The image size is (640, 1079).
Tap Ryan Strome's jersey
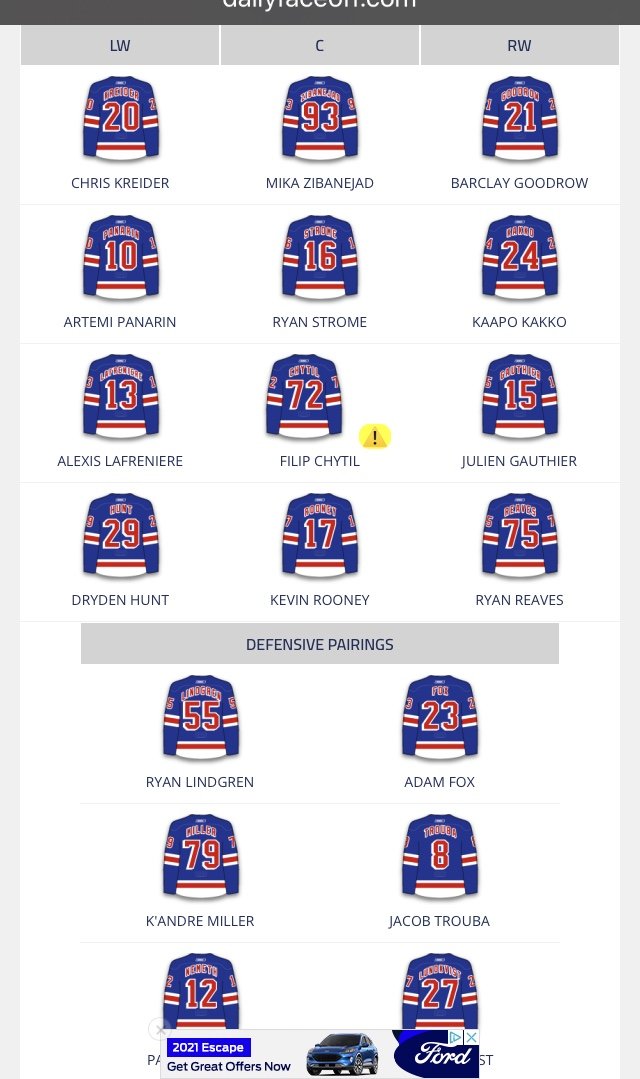pos(319,257)
